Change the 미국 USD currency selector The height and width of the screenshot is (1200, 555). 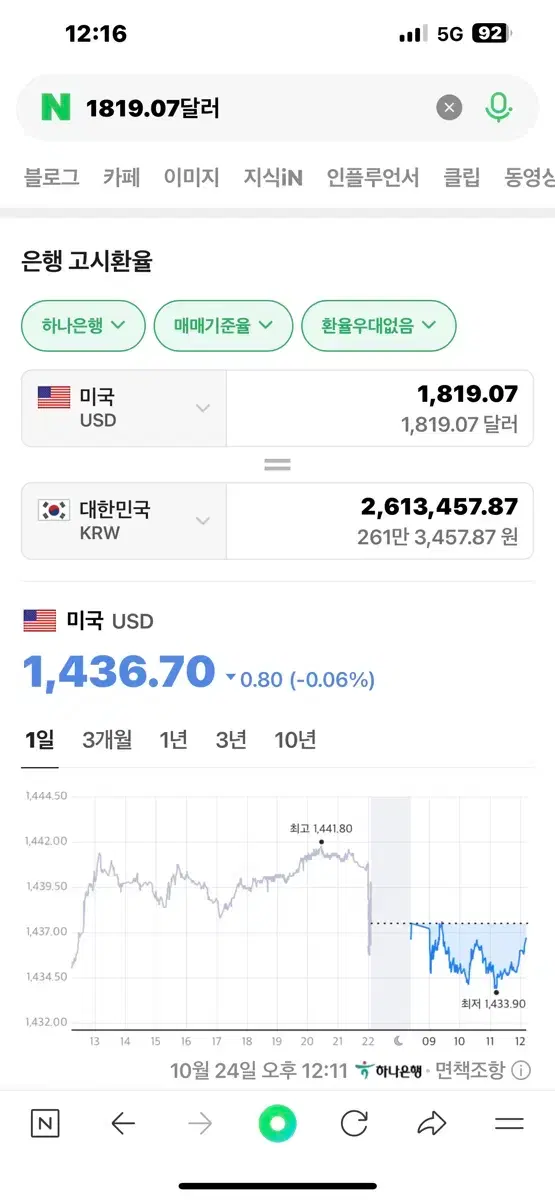pos(124,408)
